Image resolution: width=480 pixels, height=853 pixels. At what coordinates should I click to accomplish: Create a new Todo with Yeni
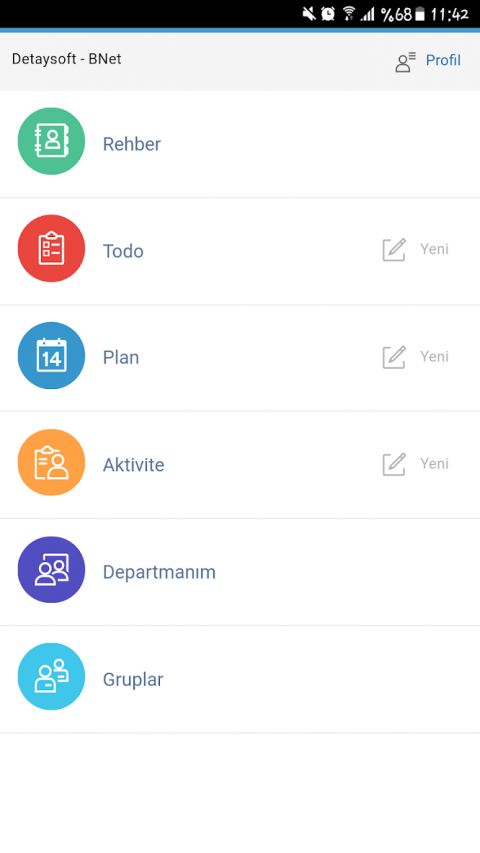tap(416, 250)
